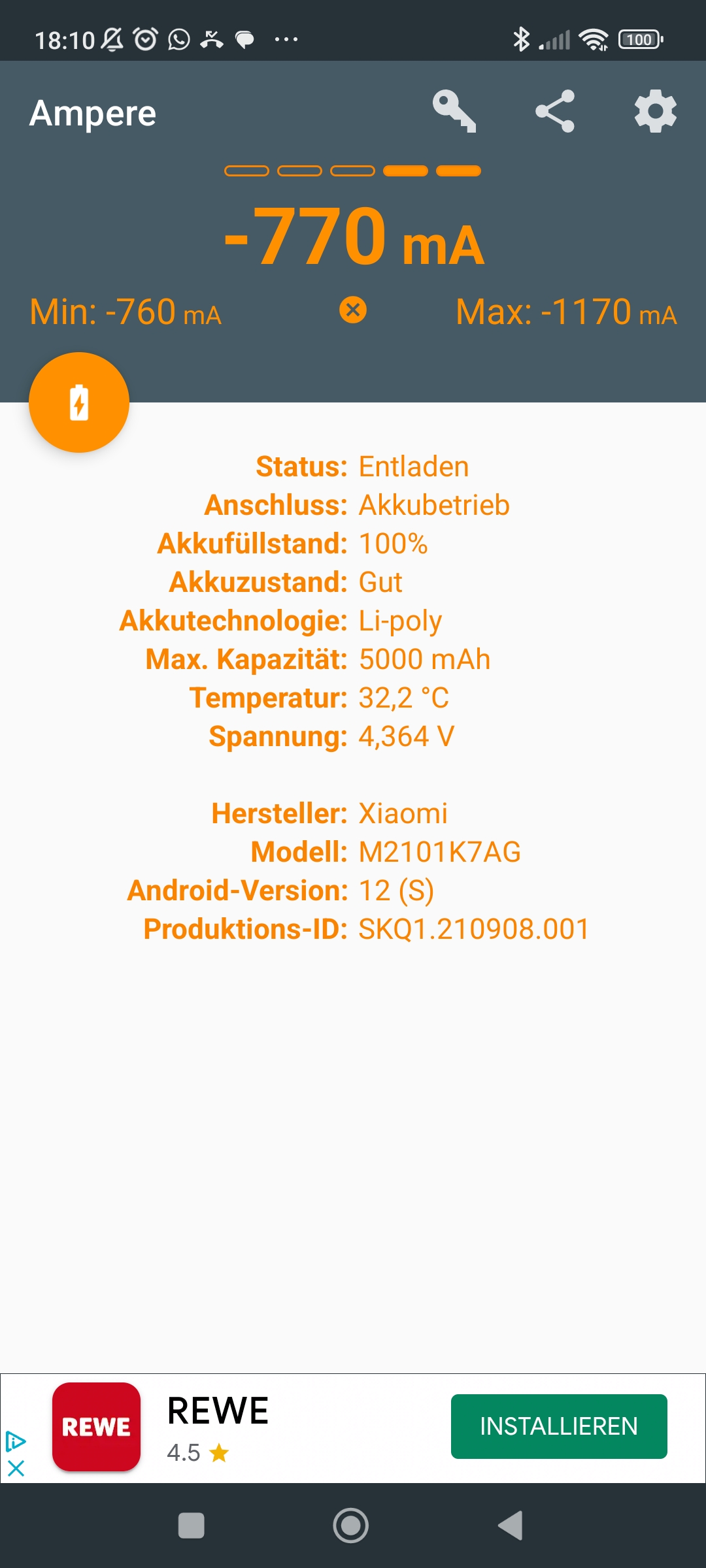The height and width of the screenshot is (1568, 706).
Task: Go back with the system back button
Action: 511,1526
